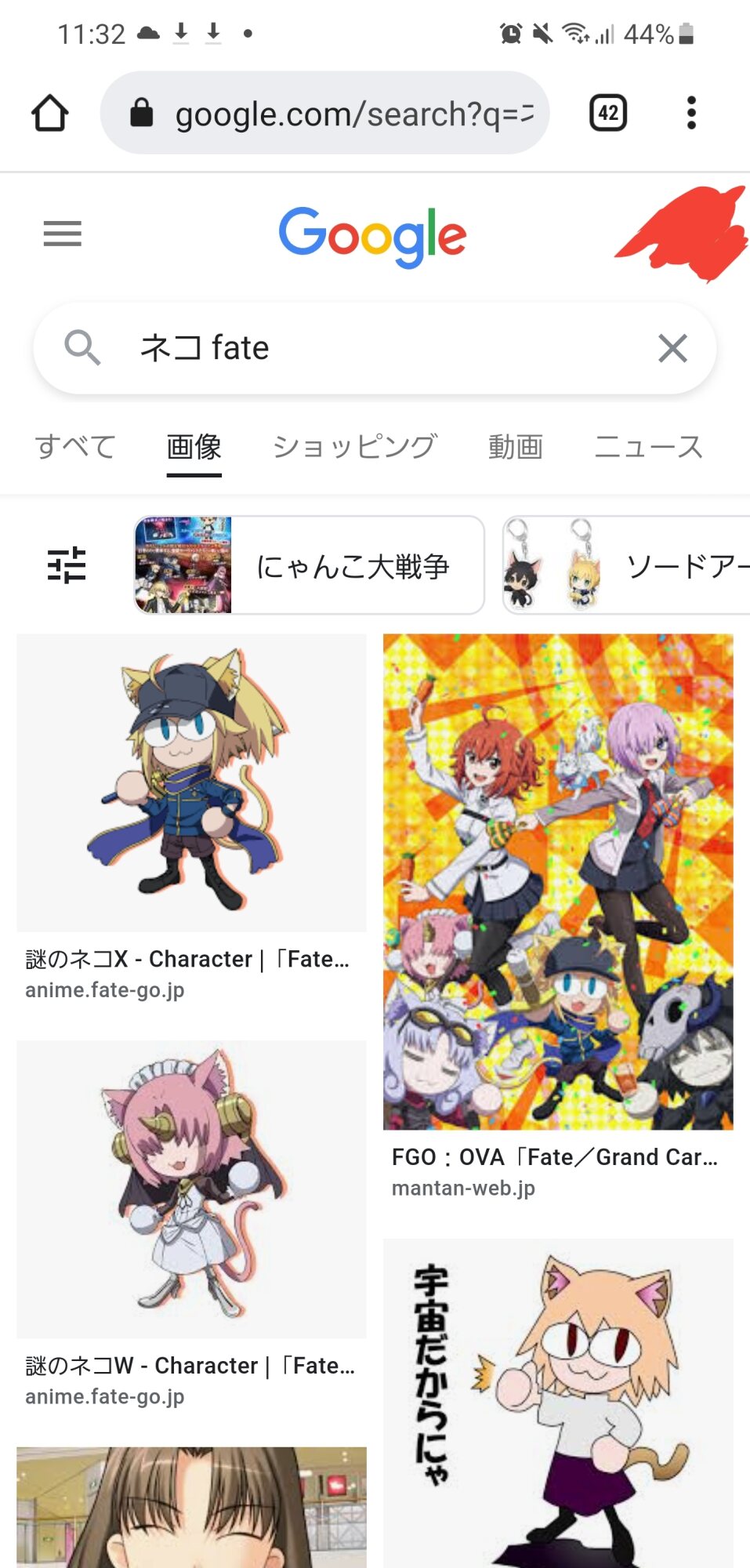750x1568 pixels.
Task: Open the Google hamburger menu
Action: click(63, 234)
